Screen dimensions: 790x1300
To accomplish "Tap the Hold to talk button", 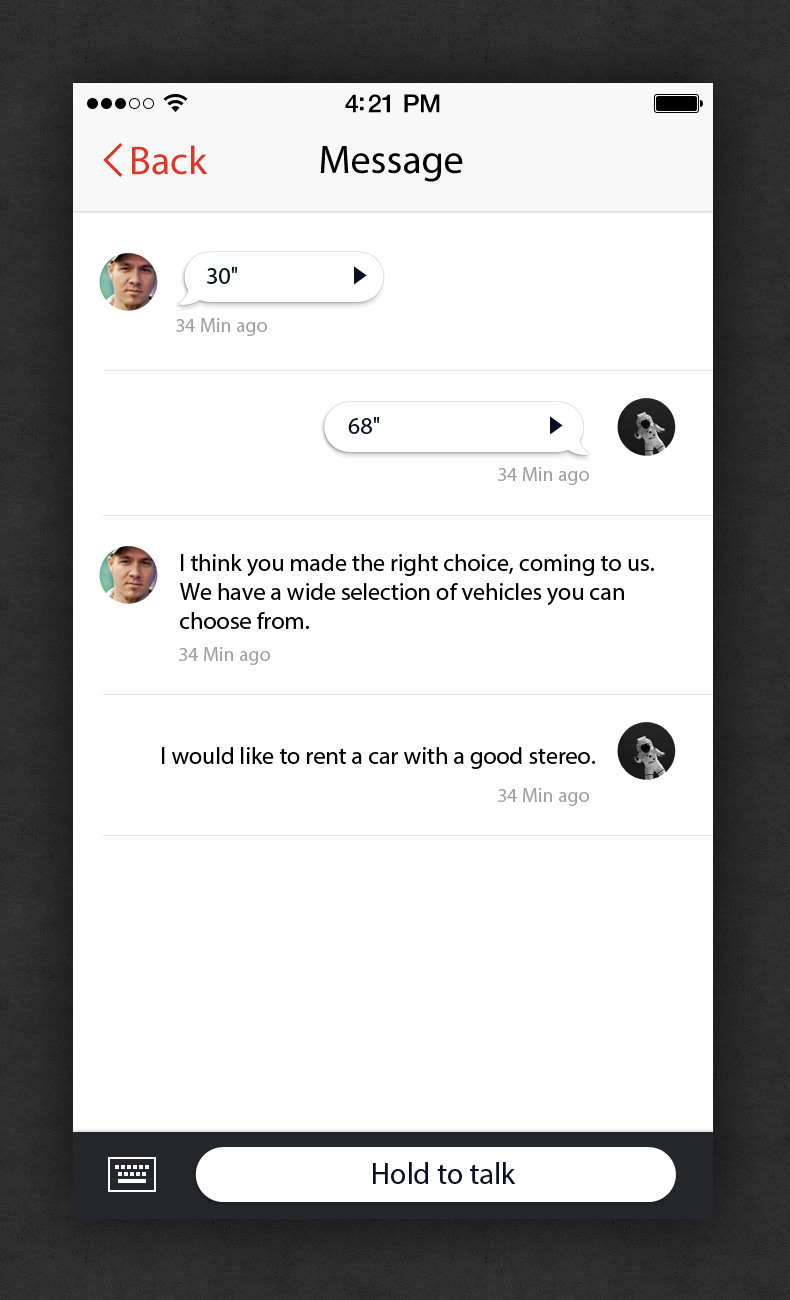I will [x=436, y=1174].
